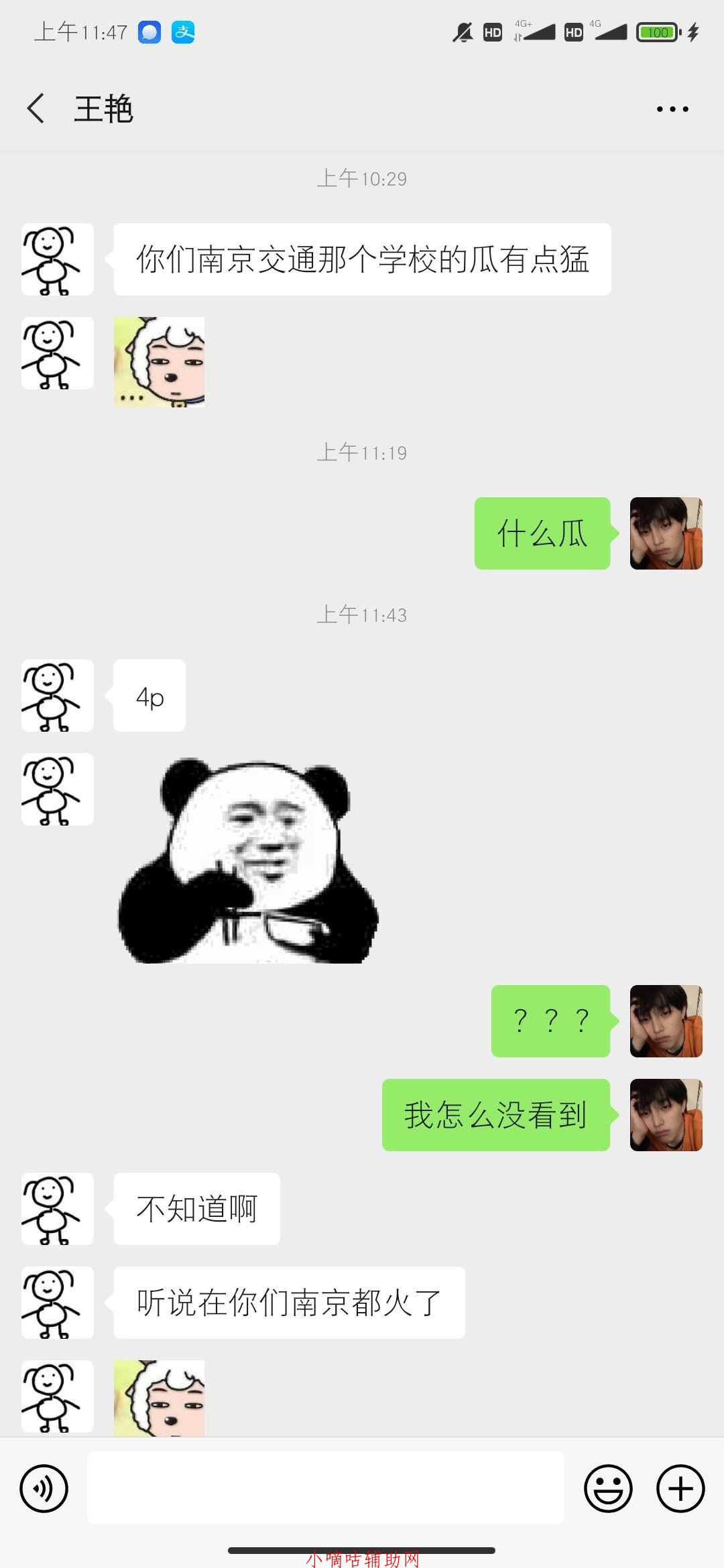Viewport: 724px width, 1568px height.
Task: Select the message 听说在你们南京都火了
Action: pyautogui.click(x=287, y=1303)
